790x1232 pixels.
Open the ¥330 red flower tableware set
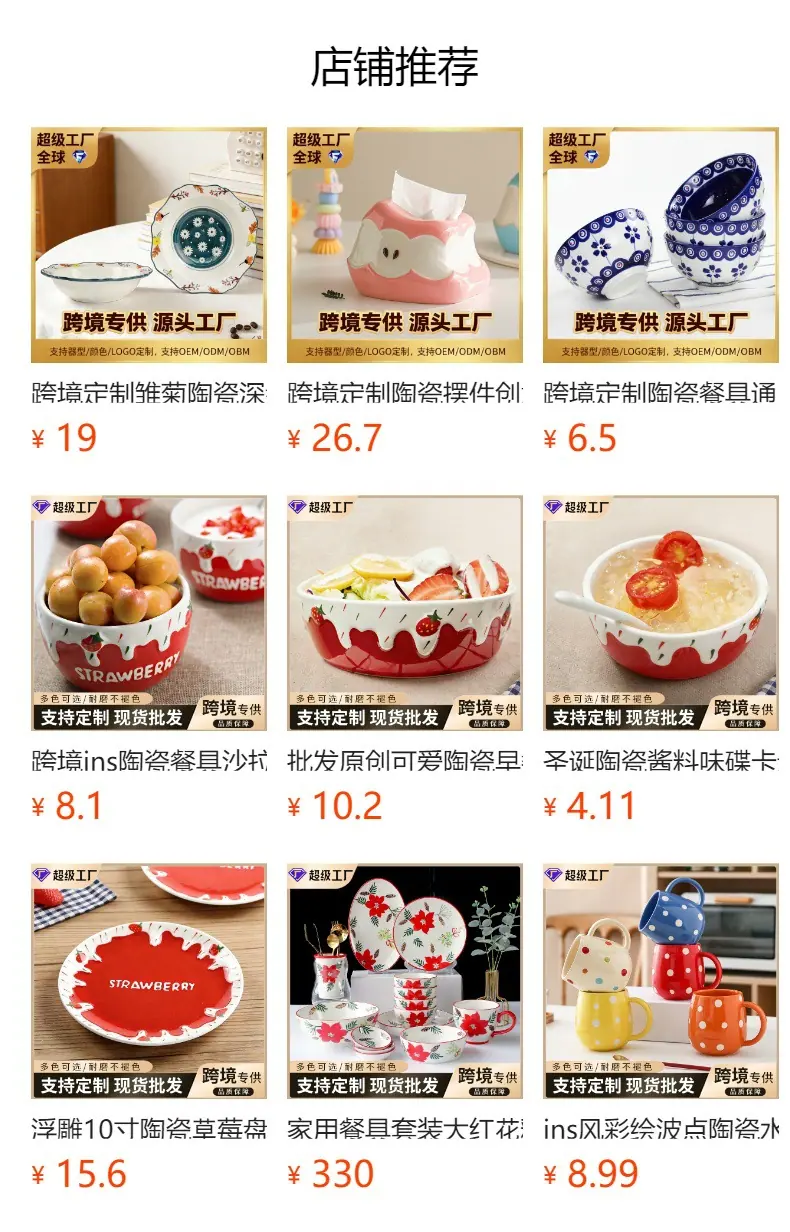pyautogui.click(x=405, y=981)
